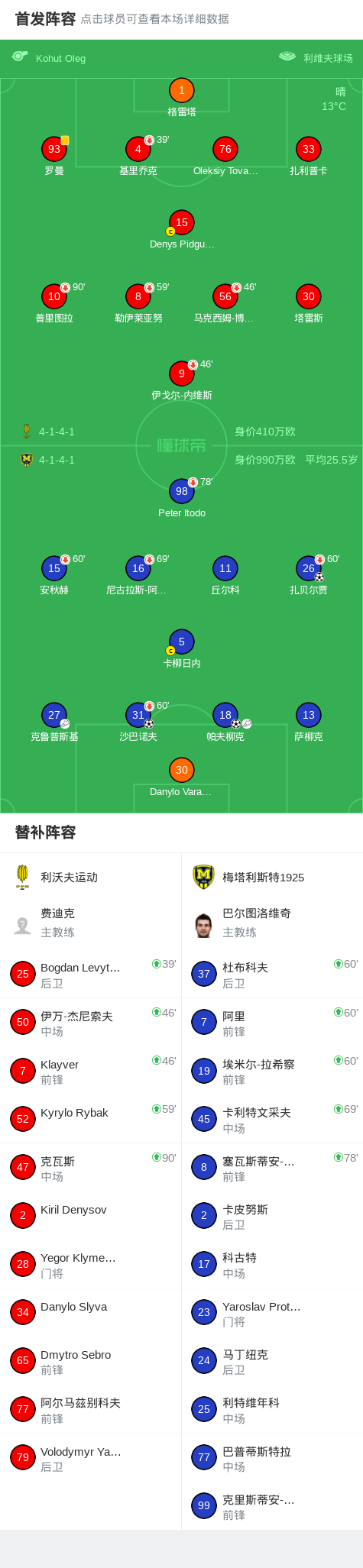Select substitute Klayver number 7
363x1568 pixels.
tap(91, 1071)
